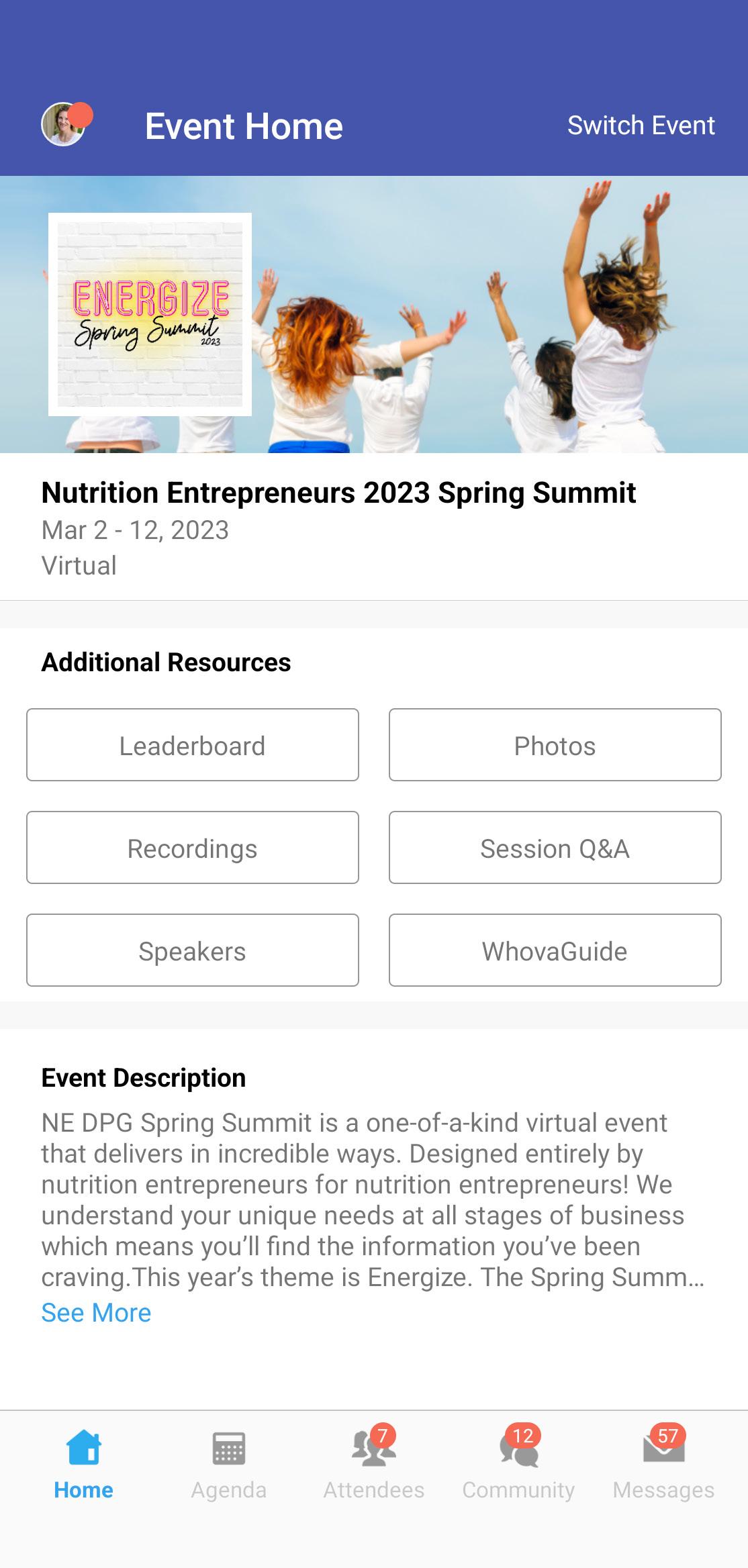748x1568 pixels.
Task: Select the Home tab
Action: 84,1464
